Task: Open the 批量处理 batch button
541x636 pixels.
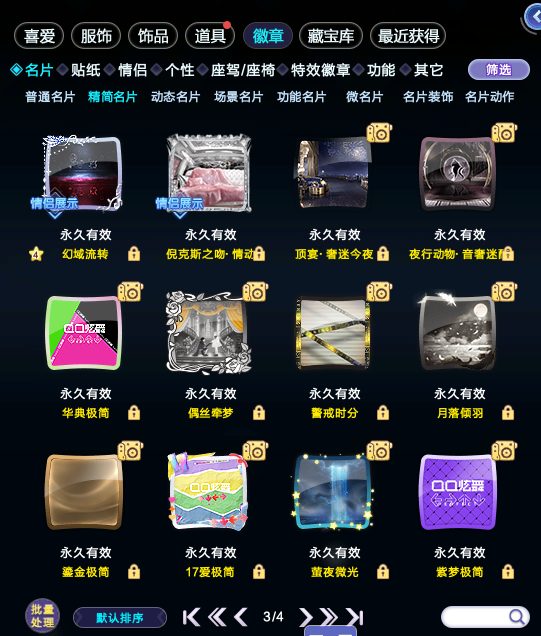Action: (x=42, y=616)
